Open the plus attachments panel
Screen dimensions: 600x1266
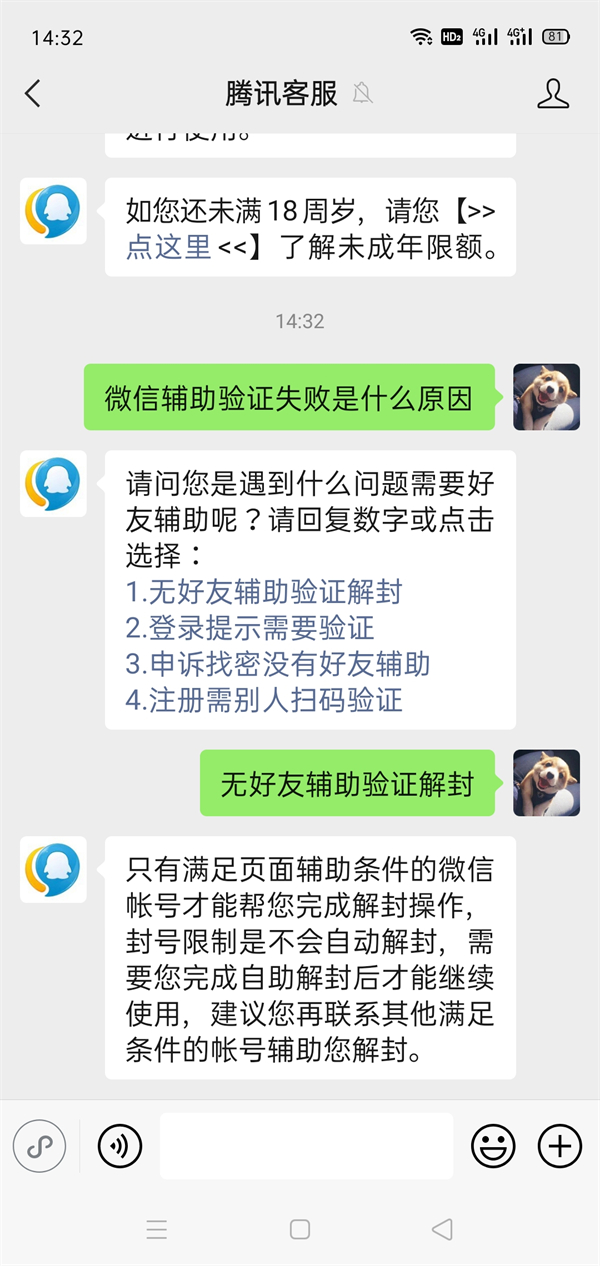[560, 1145]
